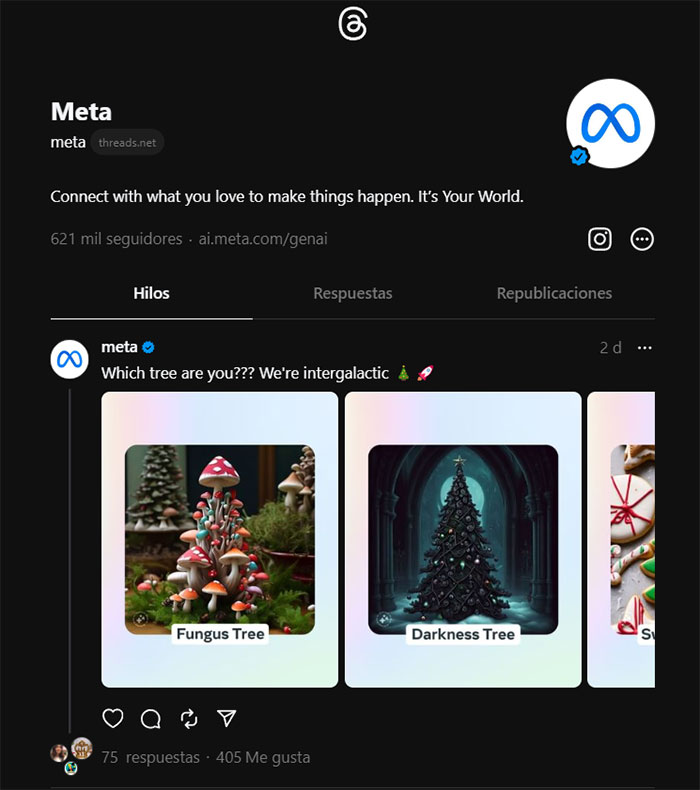700x790 pixels.
Task: Repost the meta tree post
Action: (x=189, y=718)
